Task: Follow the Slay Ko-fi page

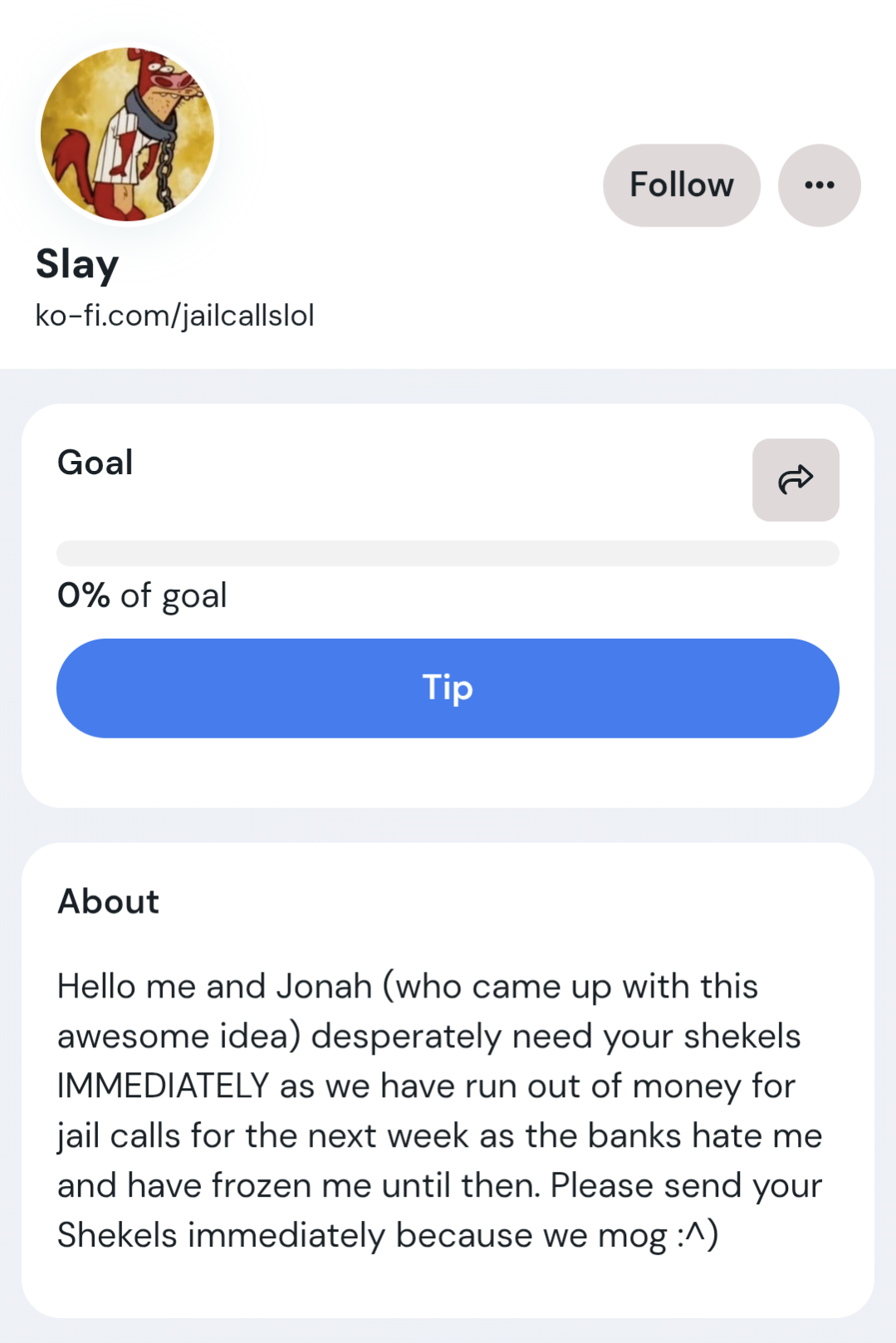Action: pos(681,185)
